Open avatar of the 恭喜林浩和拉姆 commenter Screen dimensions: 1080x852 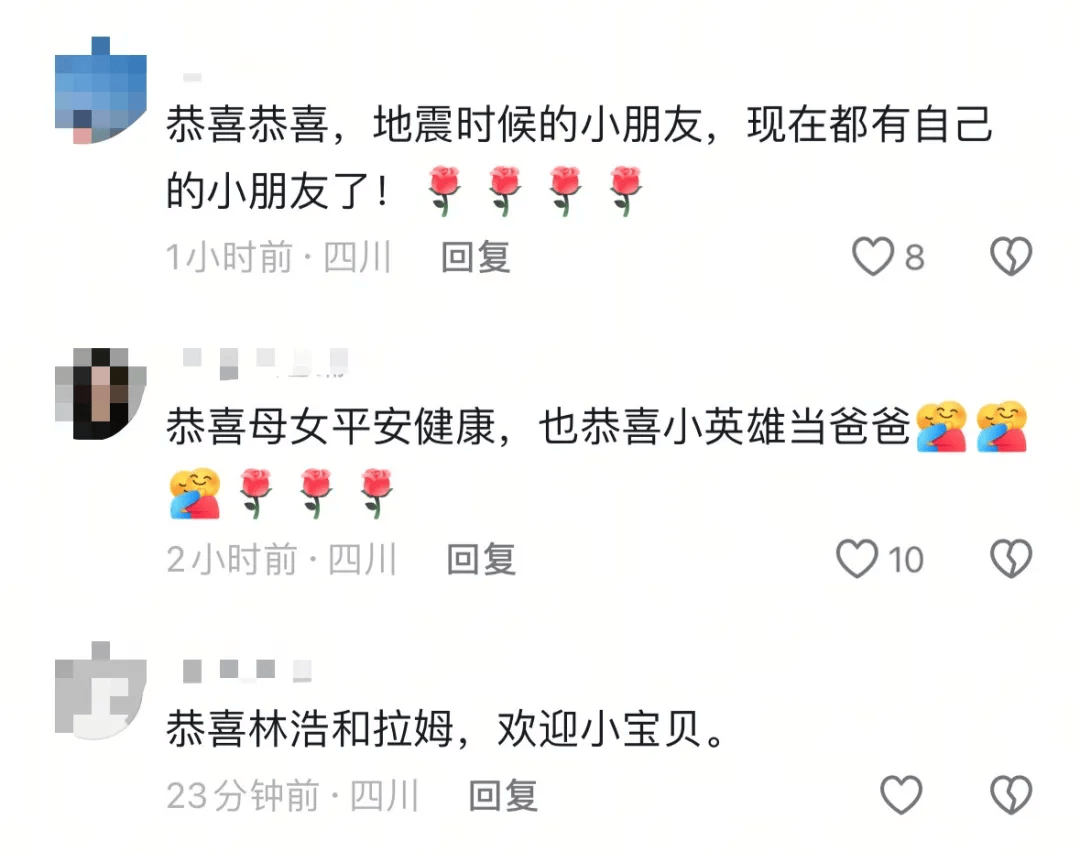coord(100,690)
